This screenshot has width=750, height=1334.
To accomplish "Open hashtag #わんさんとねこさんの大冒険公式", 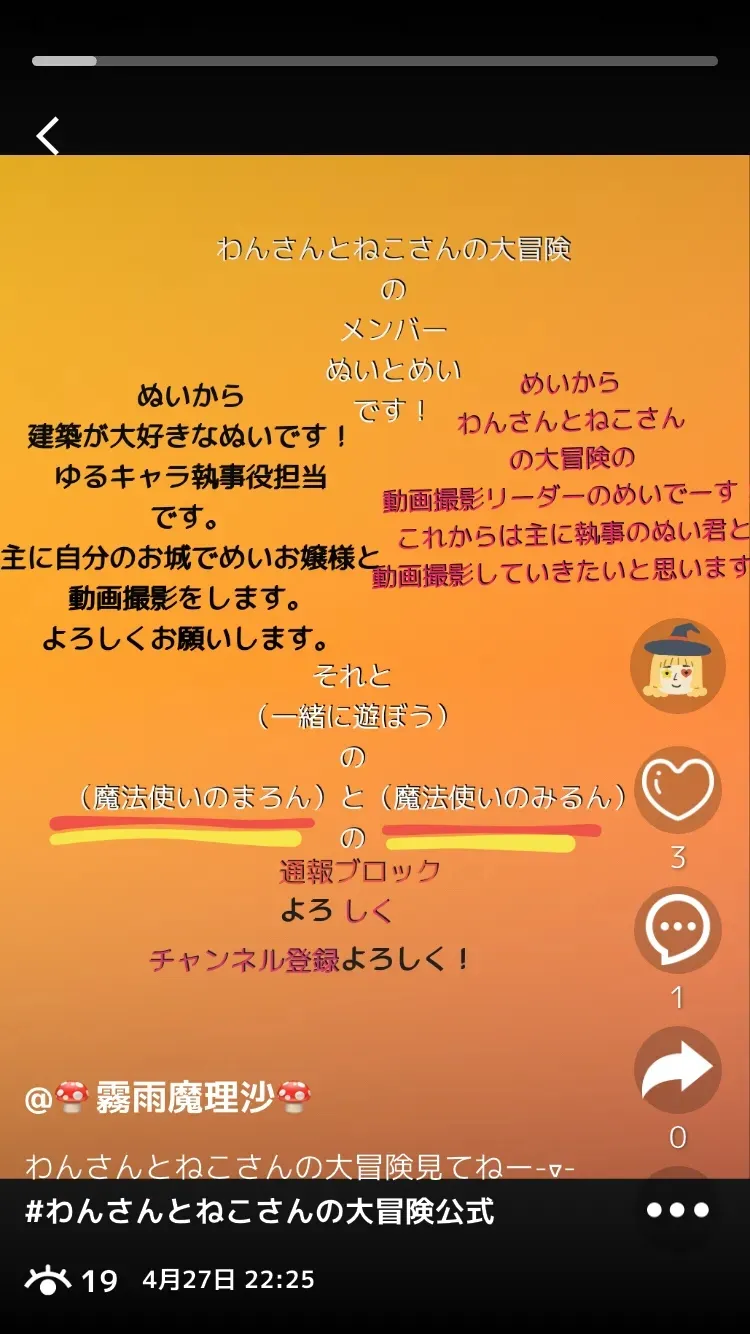I will (x=260, y=1212).
